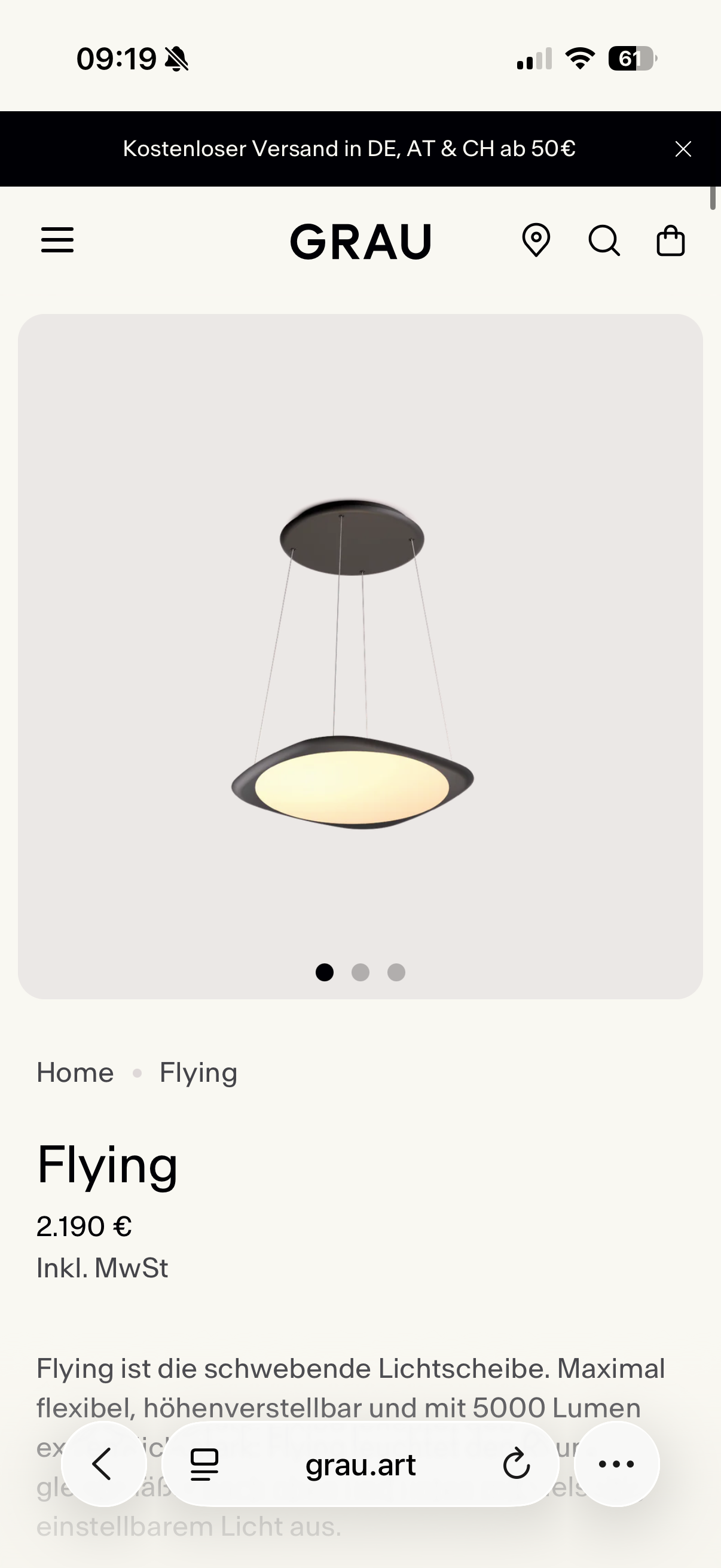Open the search icon

click(604, 241)
